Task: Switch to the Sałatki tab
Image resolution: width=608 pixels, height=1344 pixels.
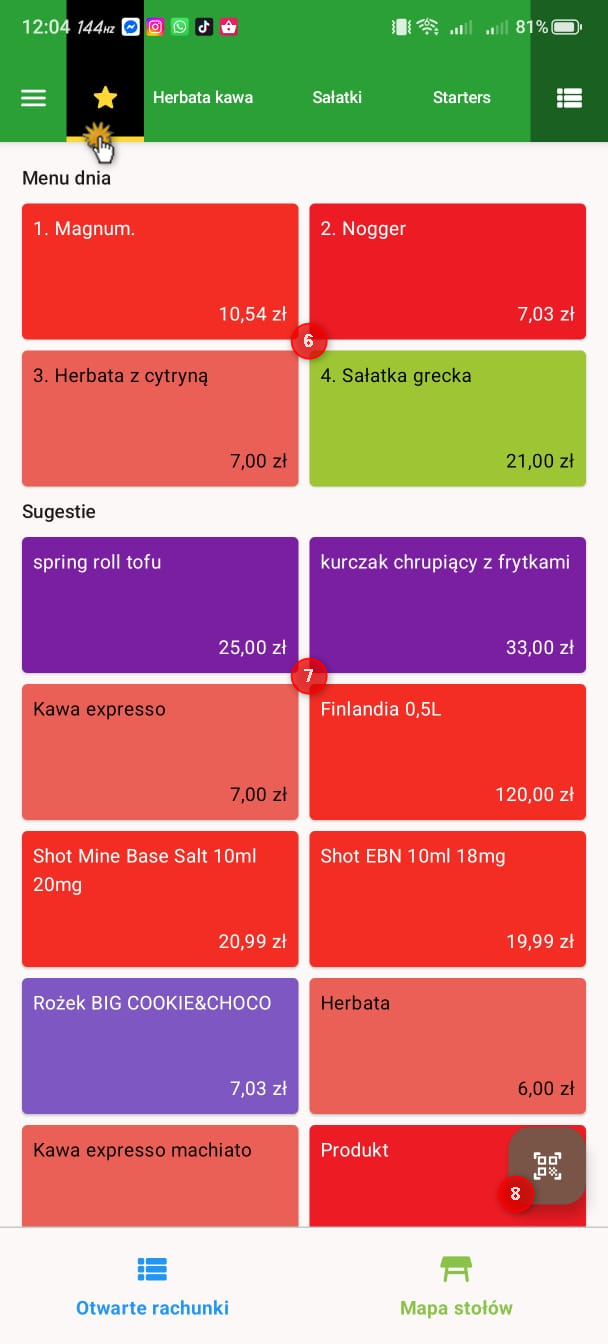Action: point(337,98)
